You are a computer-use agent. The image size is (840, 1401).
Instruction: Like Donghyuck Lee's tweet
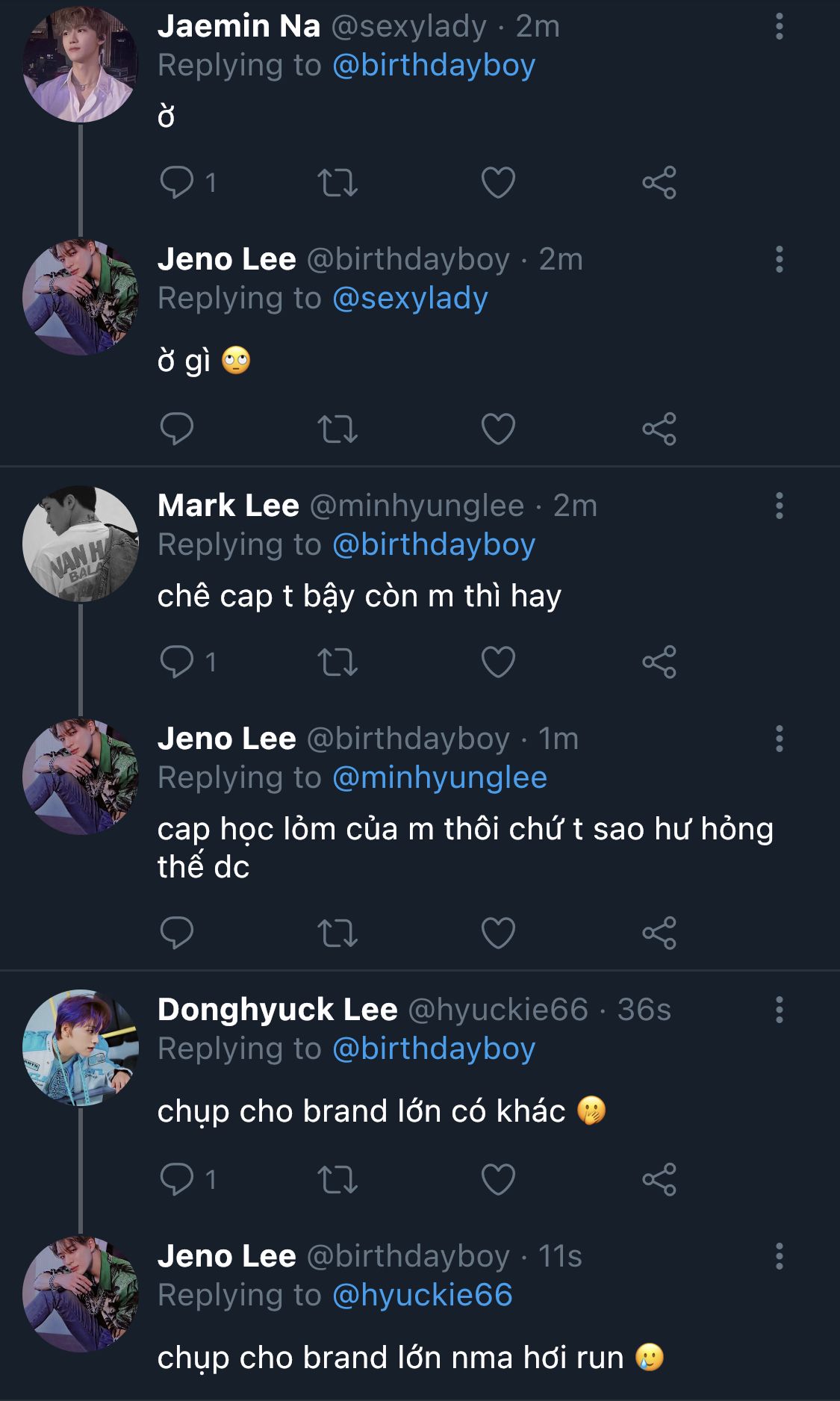click(498, 1179)
